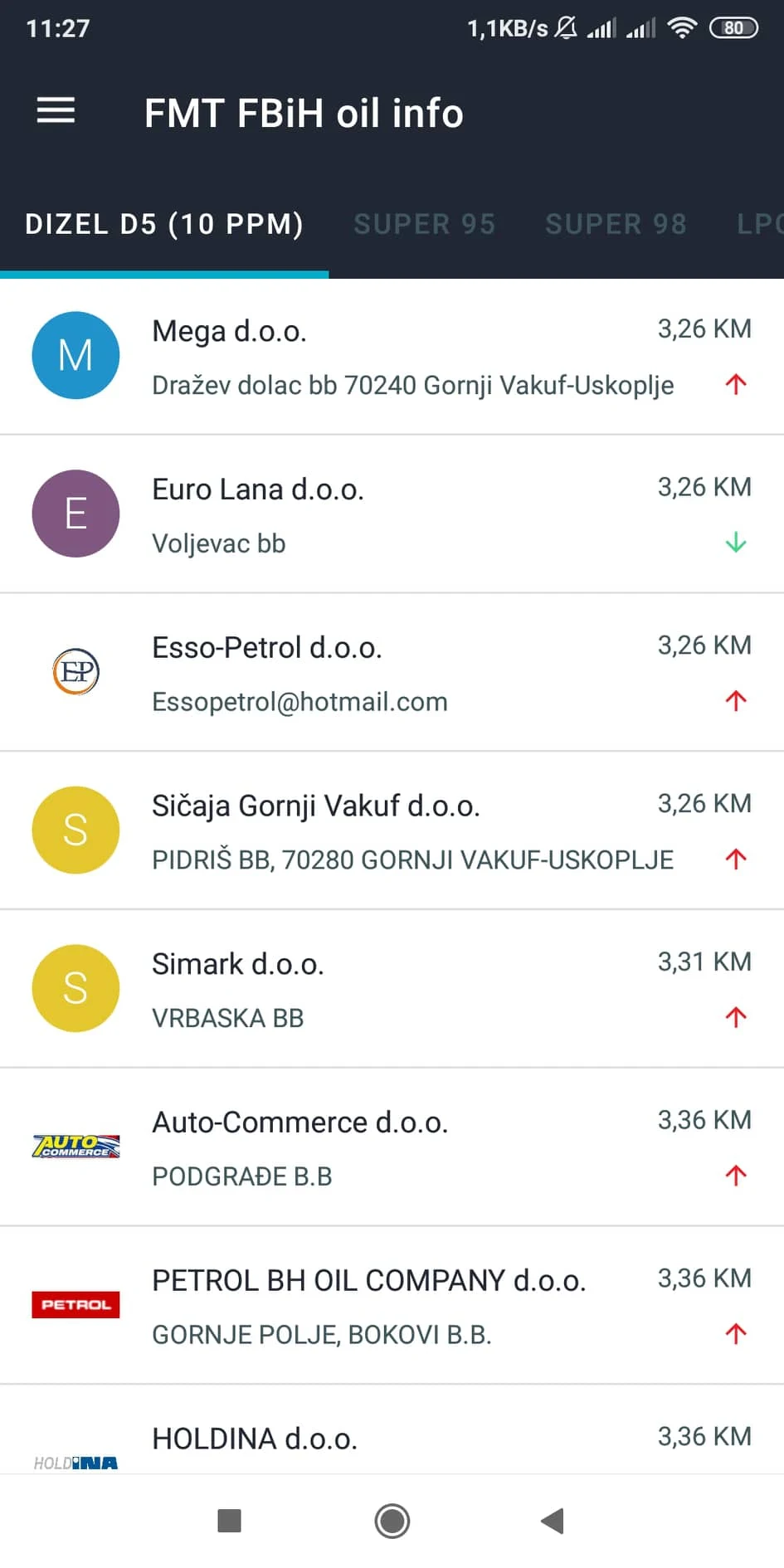This screenshot has height=1568, width=784.
Task: Switch to the SUPER 98 tab
Action: click(616, 224)
